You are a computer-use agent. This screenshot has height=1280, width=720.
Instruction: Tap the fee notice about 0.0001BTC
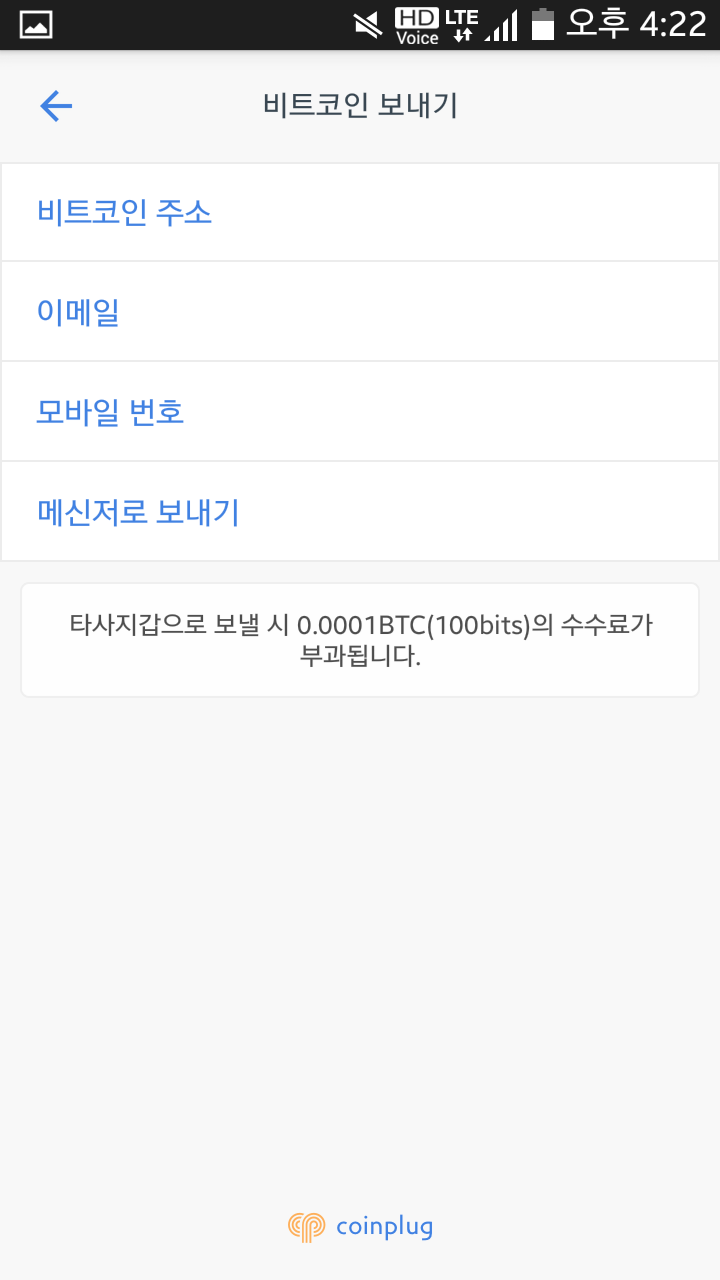360,639
